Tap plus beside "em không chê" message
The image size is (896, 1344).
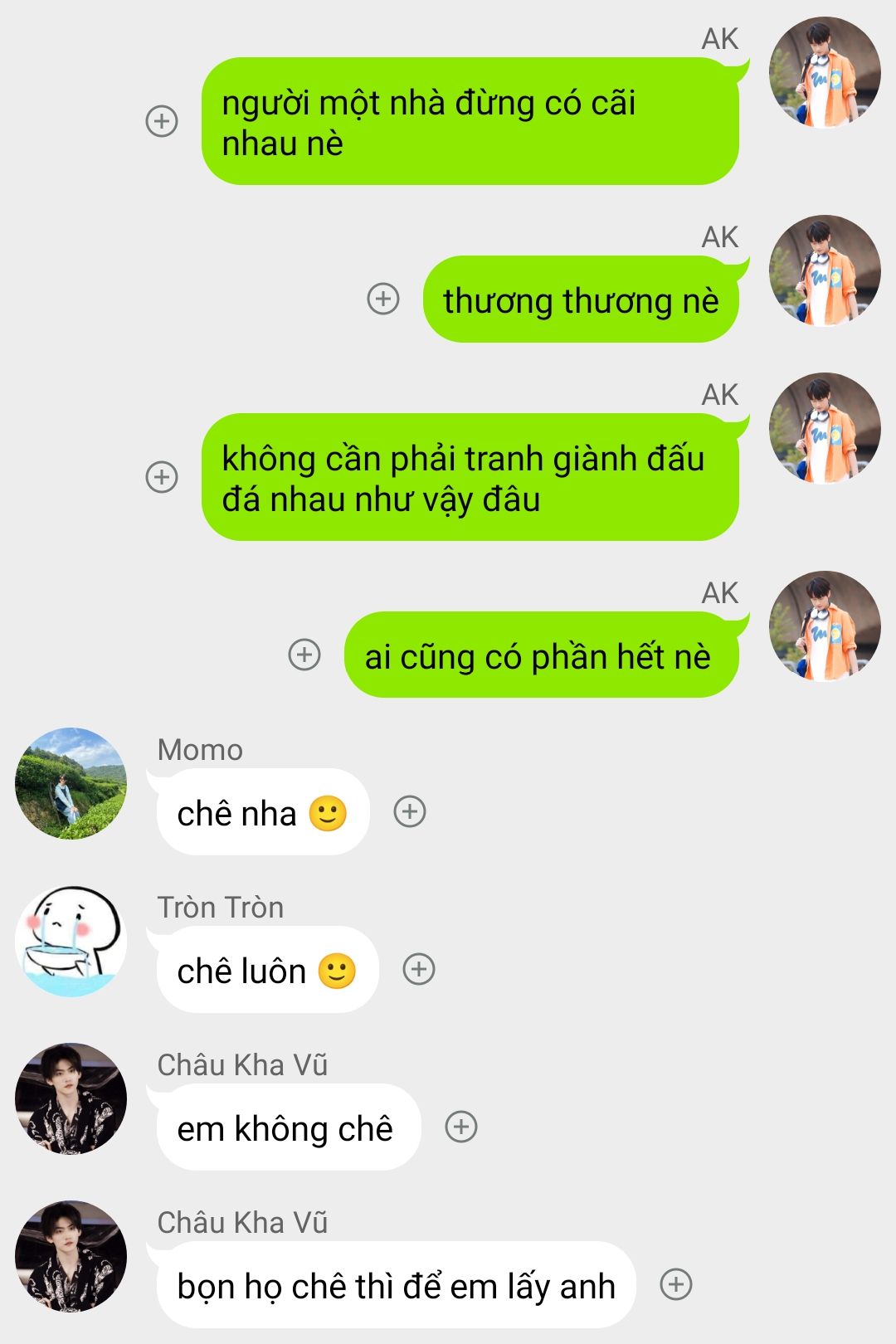click(461, 1127)
